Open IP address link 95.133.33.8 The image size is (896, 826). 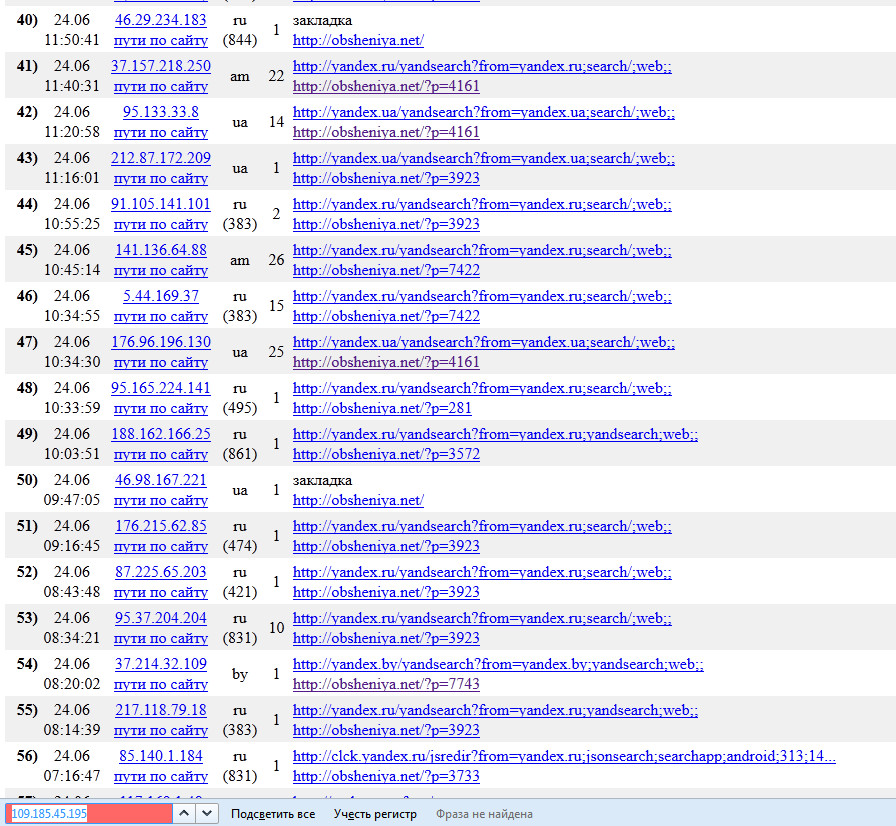161,112
